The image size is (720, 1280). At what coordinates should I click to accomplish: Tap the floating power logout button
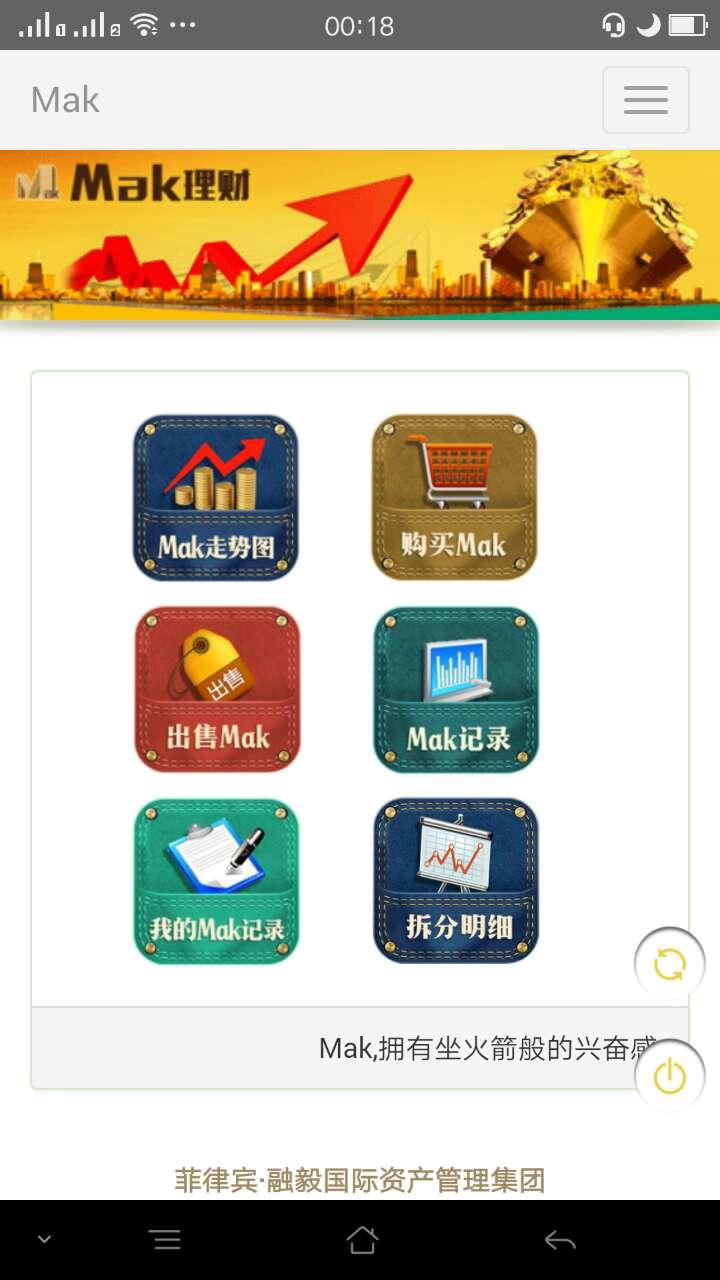(669, 1077)
